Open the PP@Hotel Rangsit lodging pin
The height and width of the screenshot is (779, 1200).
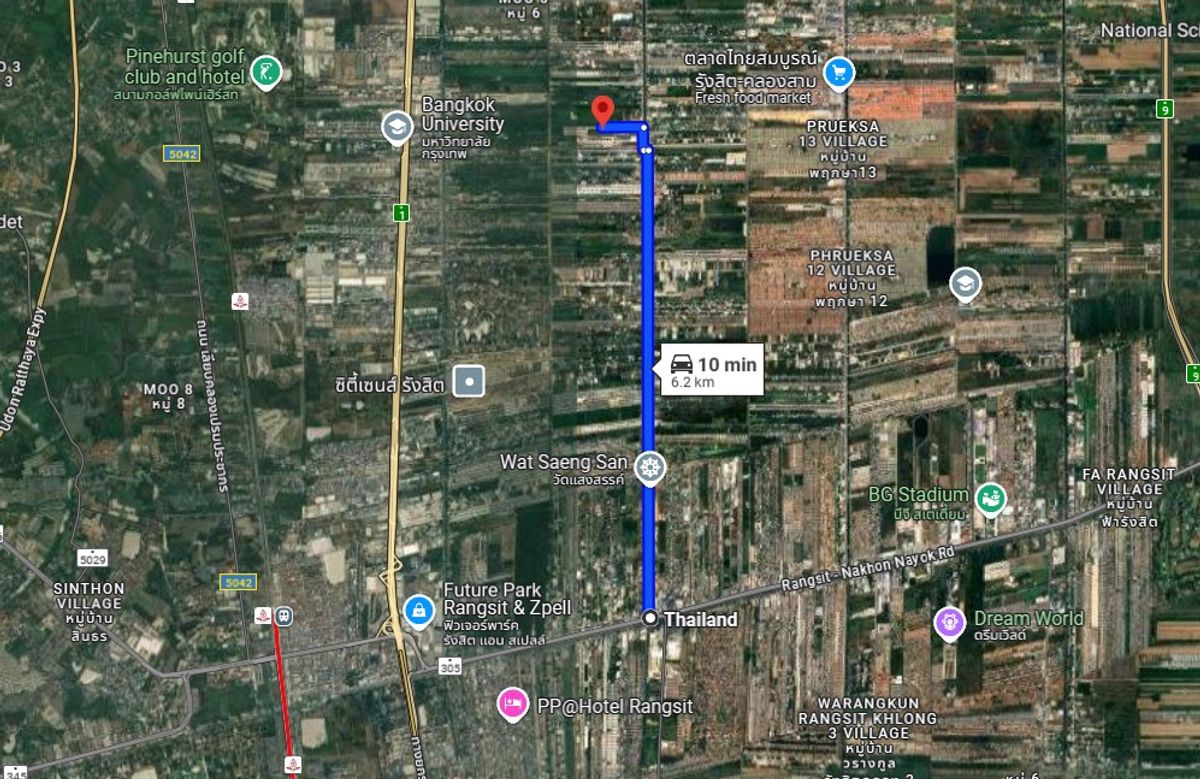[x=513, y=704]
